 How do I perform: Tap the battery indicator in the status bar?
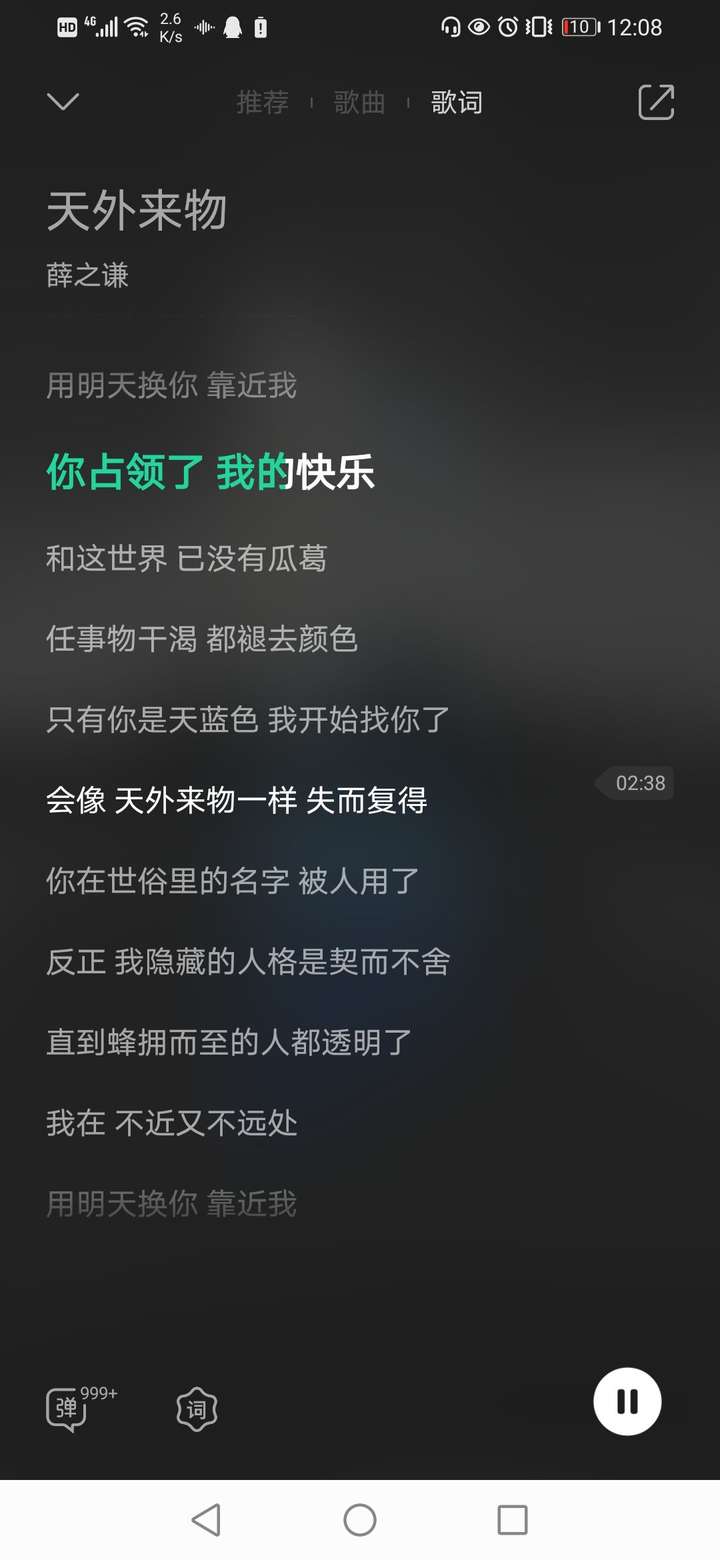579,27
